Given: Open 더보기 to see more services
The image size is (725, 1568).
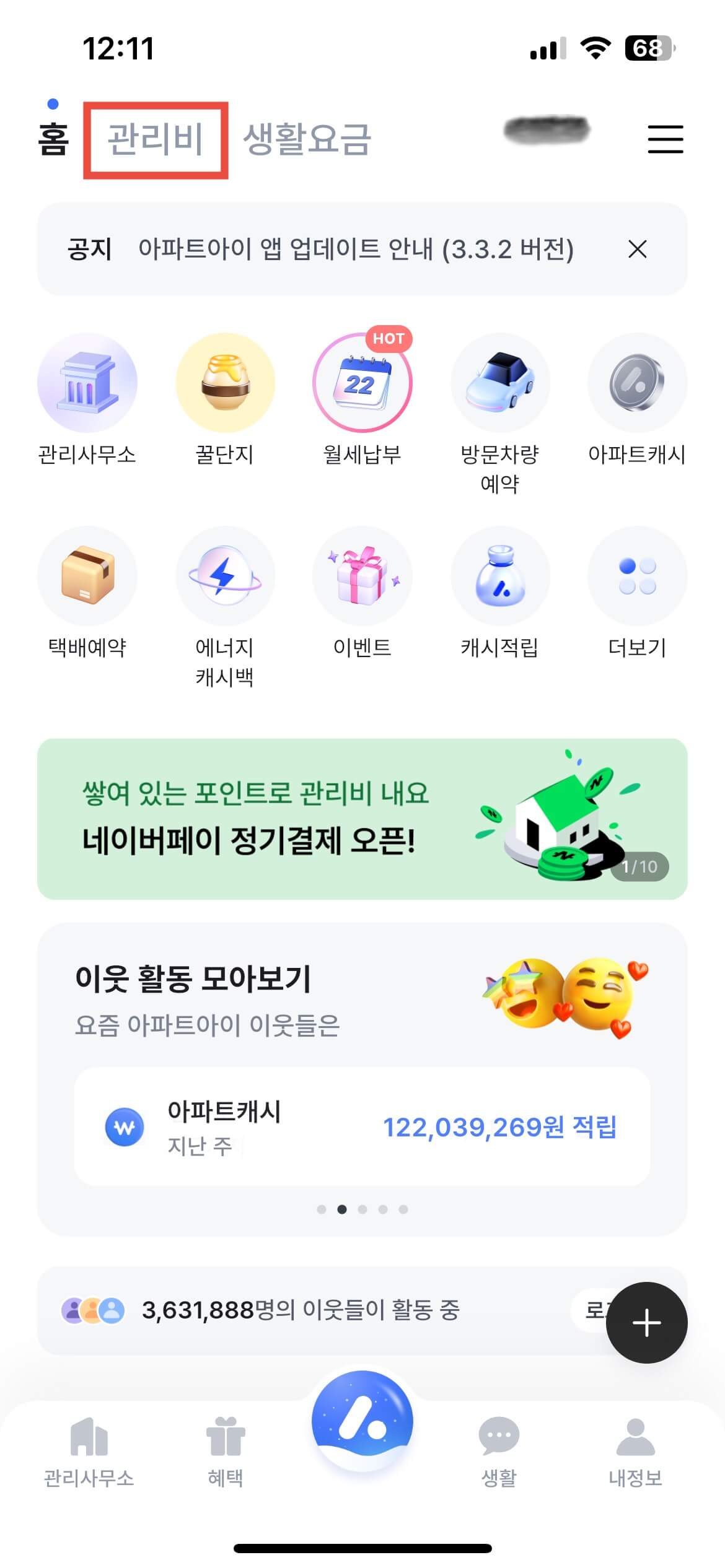Looking at the screenshot, I should (x=637, y=575).
